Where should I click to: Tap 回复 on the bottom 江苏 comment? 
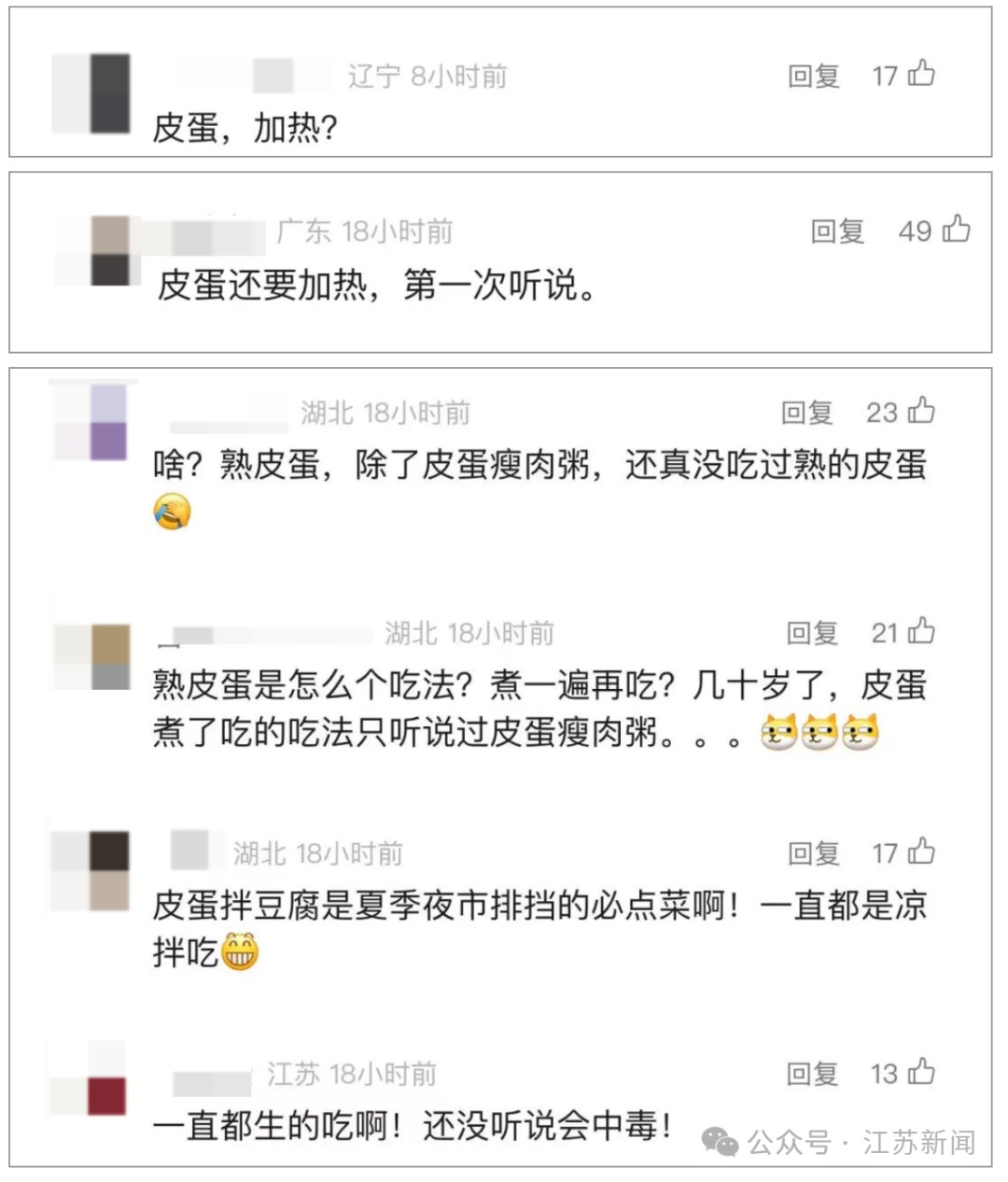[x=812, y=1072]
